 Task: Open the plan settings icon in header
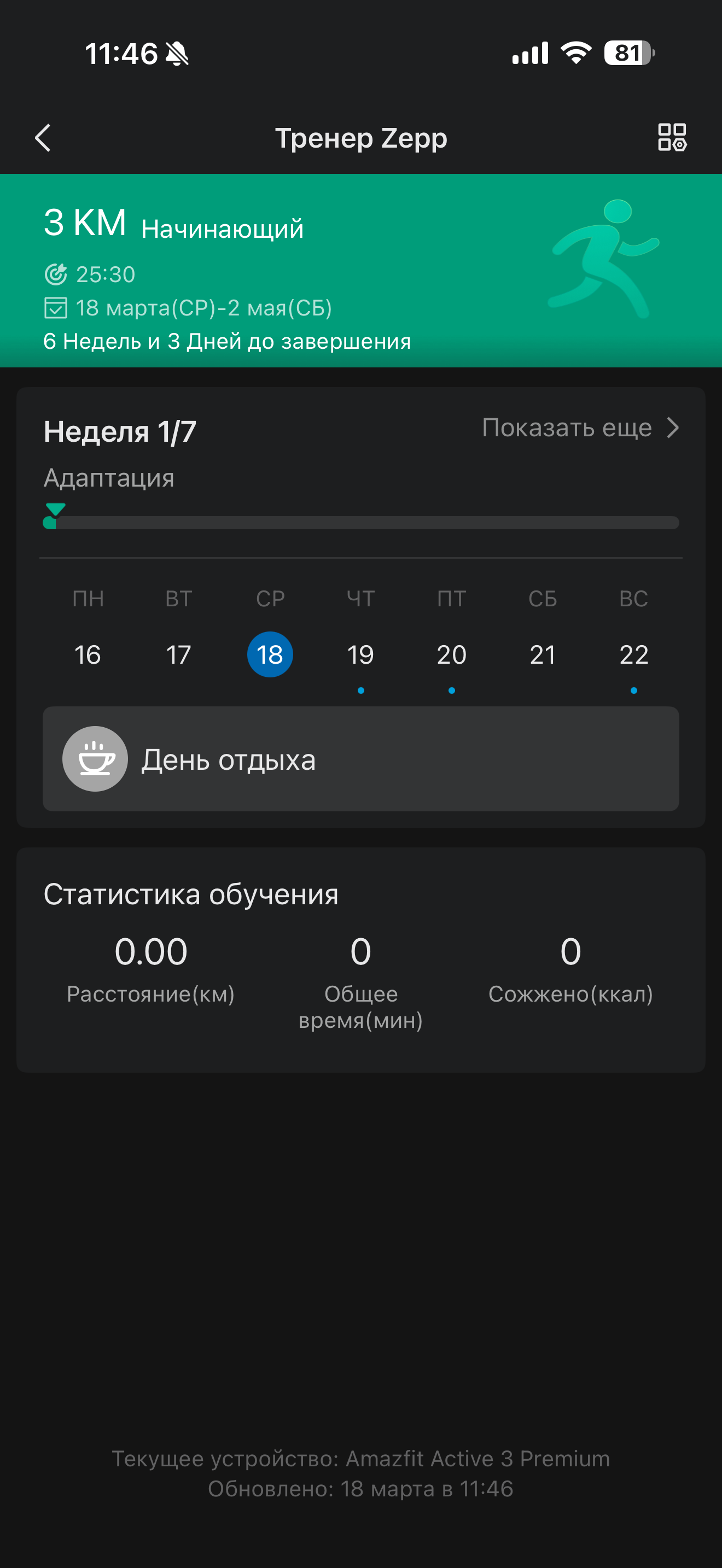pyautogui.click(x=672, y=138)
